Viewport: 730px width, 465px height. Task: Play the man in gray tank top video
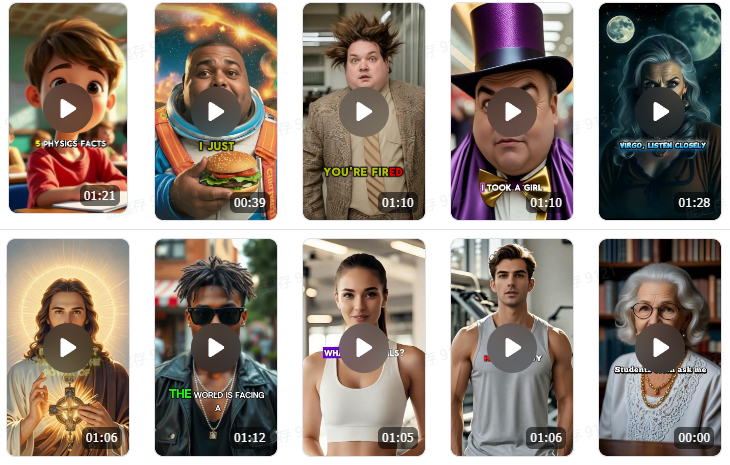(512, 347)
